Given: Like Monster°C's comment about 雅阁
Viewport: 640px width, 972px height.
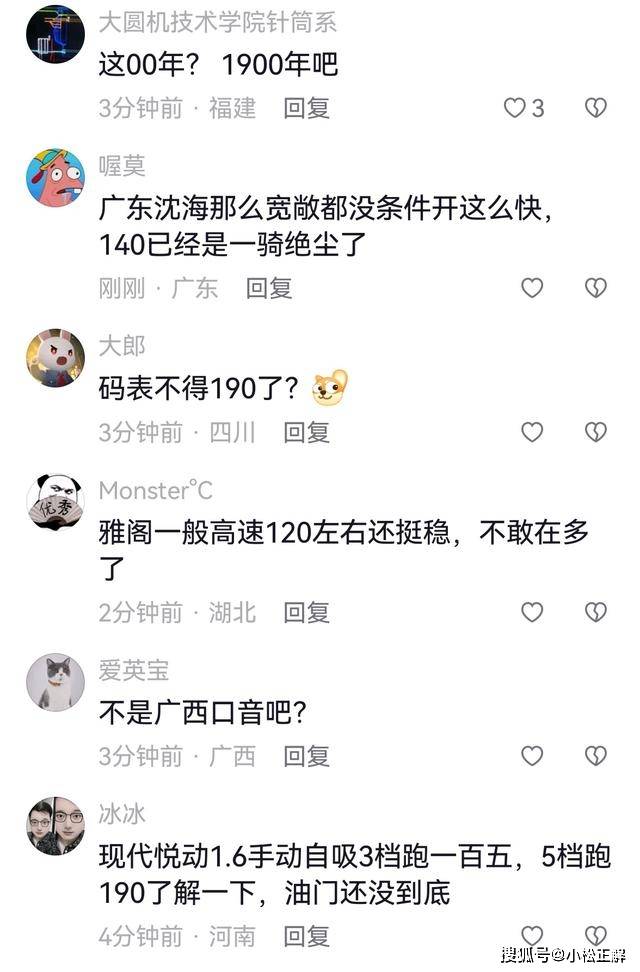Looking at the screenshot, I should [x=532, y=612].
